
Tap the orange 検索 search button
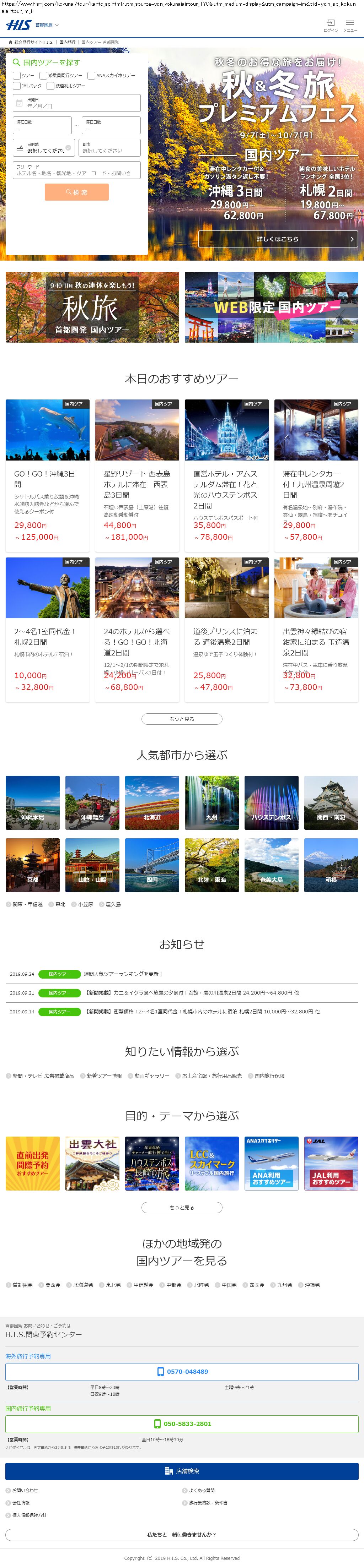pos(77,192)
